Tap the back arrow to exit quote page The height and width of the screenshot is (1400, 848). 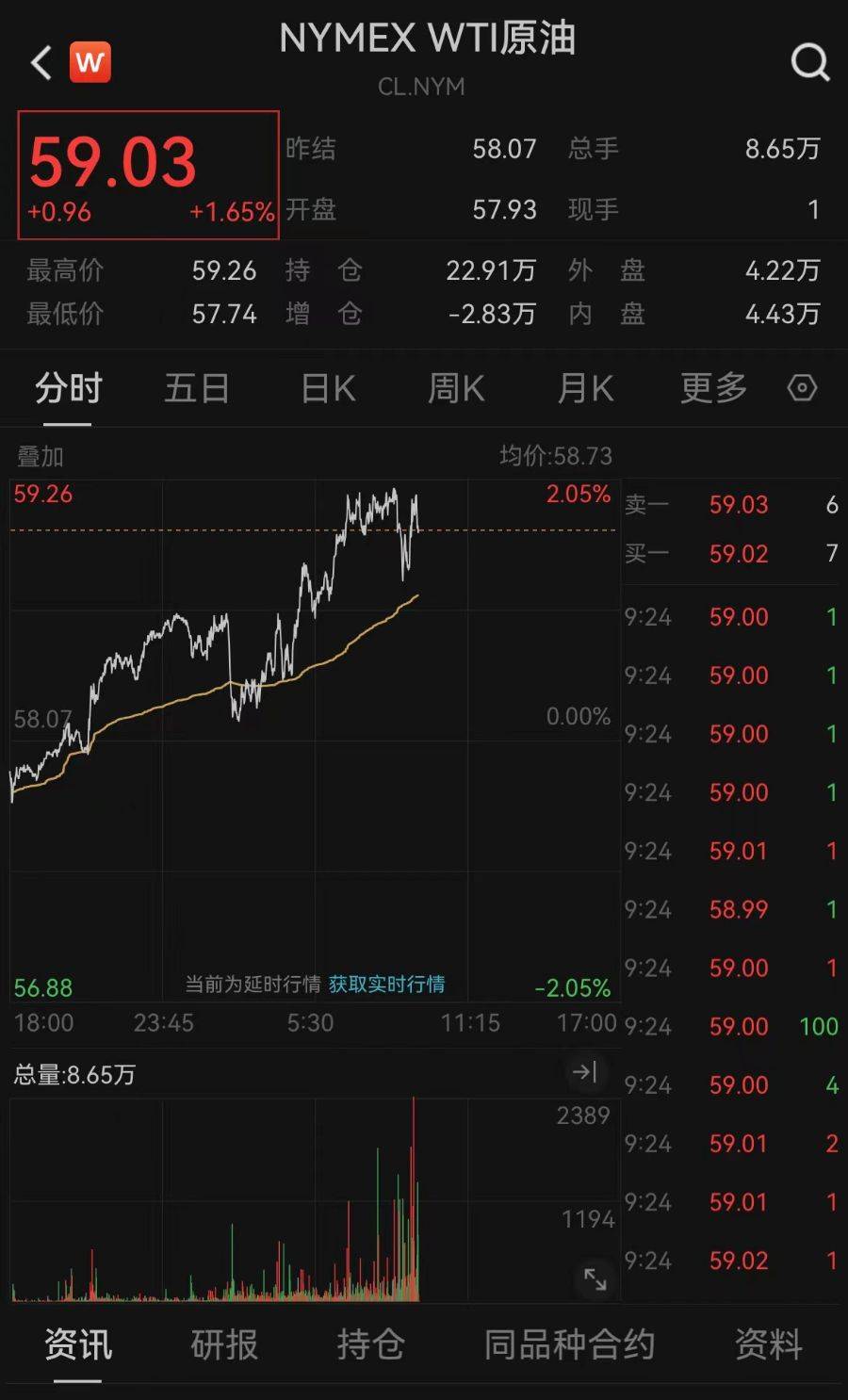pos(40,61)
